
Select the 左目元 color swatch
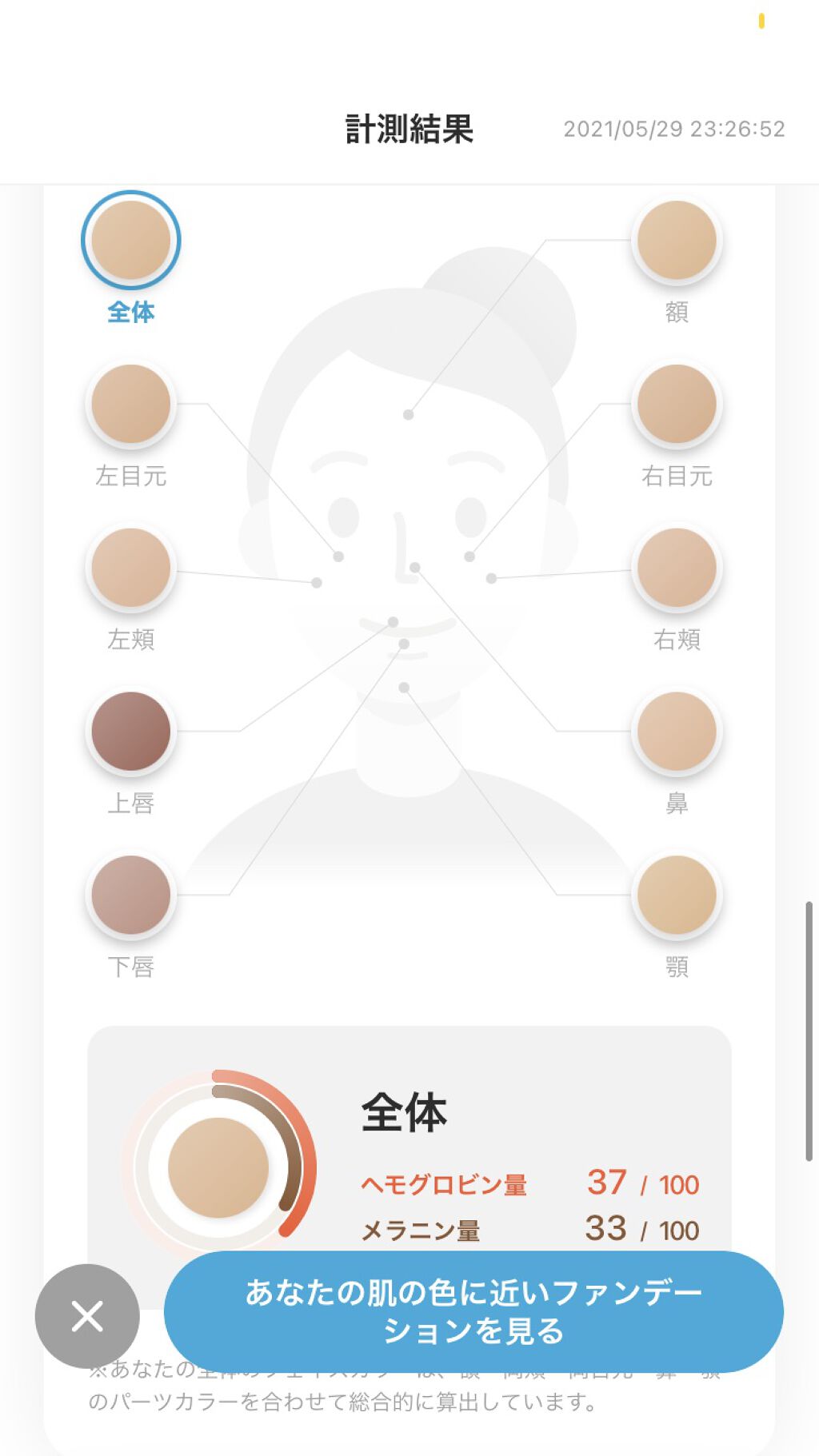point(131,404)
